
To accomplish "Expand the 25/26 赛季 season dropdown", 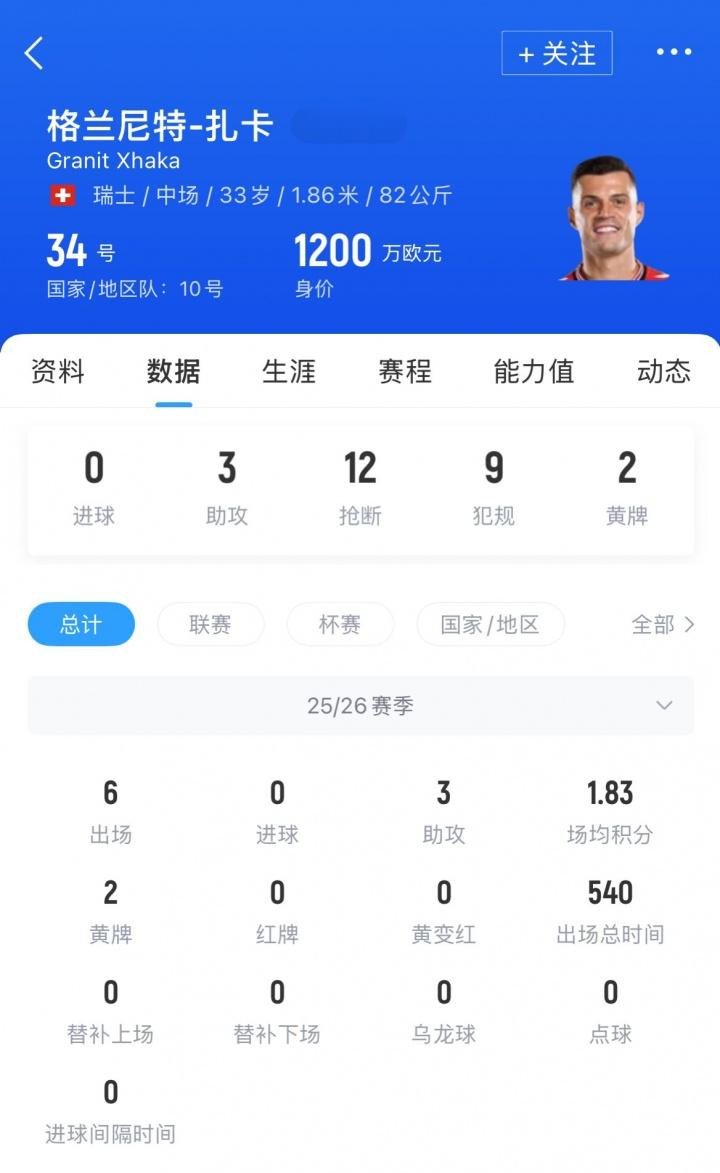I will coord(360,706).
